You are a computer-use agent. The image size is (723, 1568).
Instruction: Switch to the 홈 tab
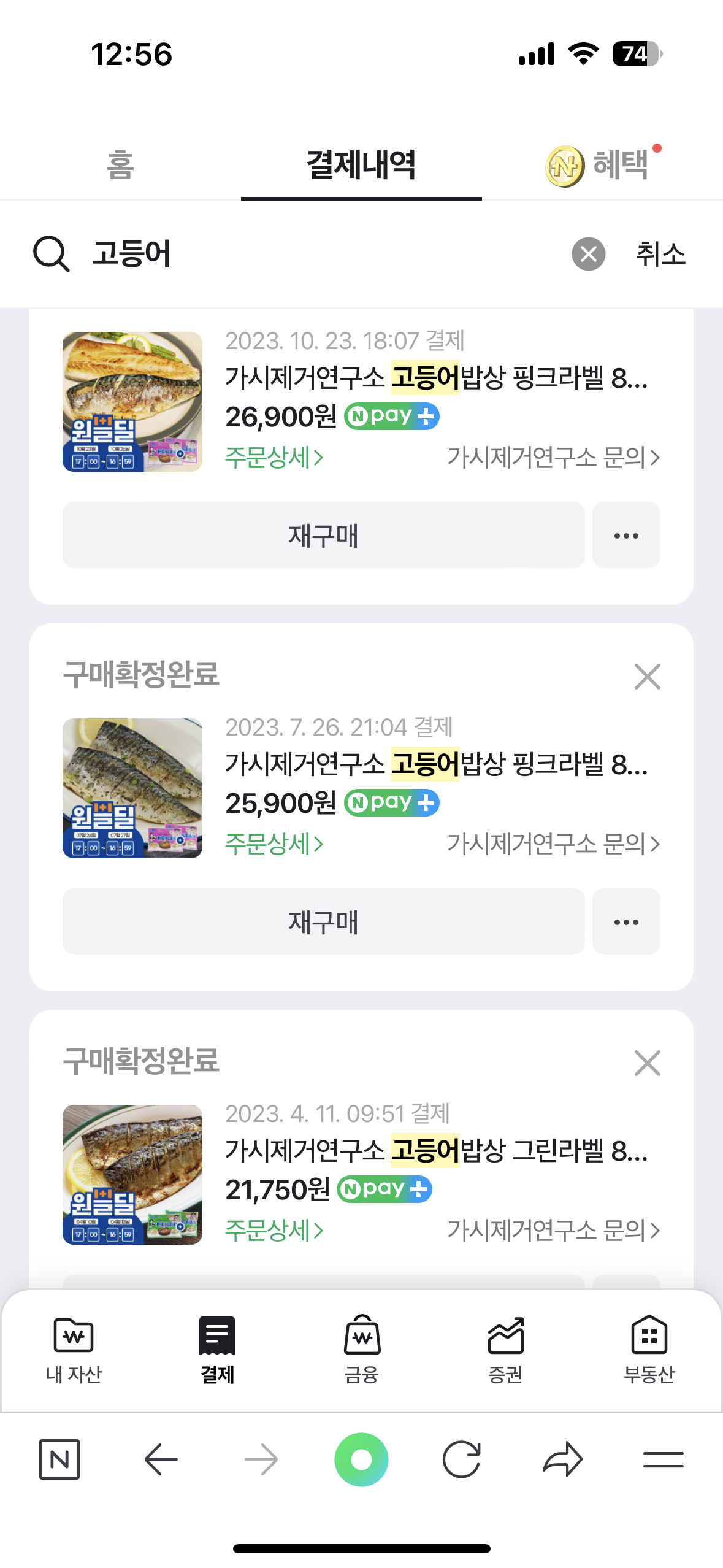(120, 165)
